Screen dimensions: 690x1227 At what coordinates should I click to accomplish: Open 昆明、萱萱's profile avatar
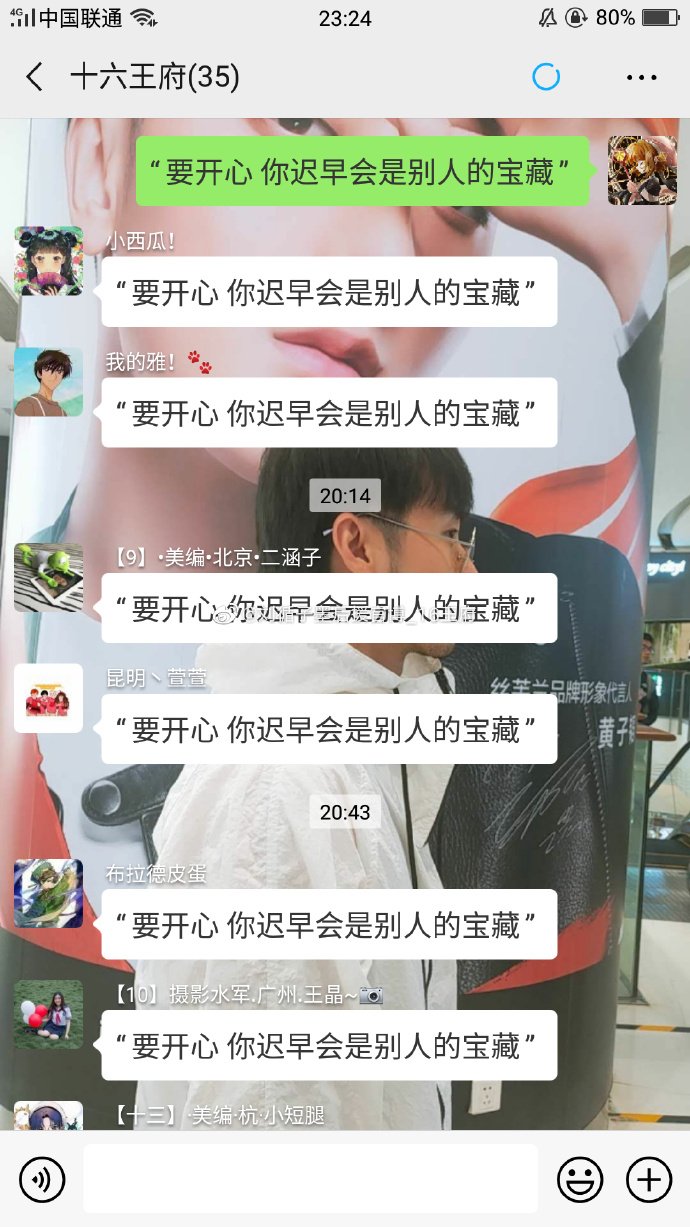[48, 698]
